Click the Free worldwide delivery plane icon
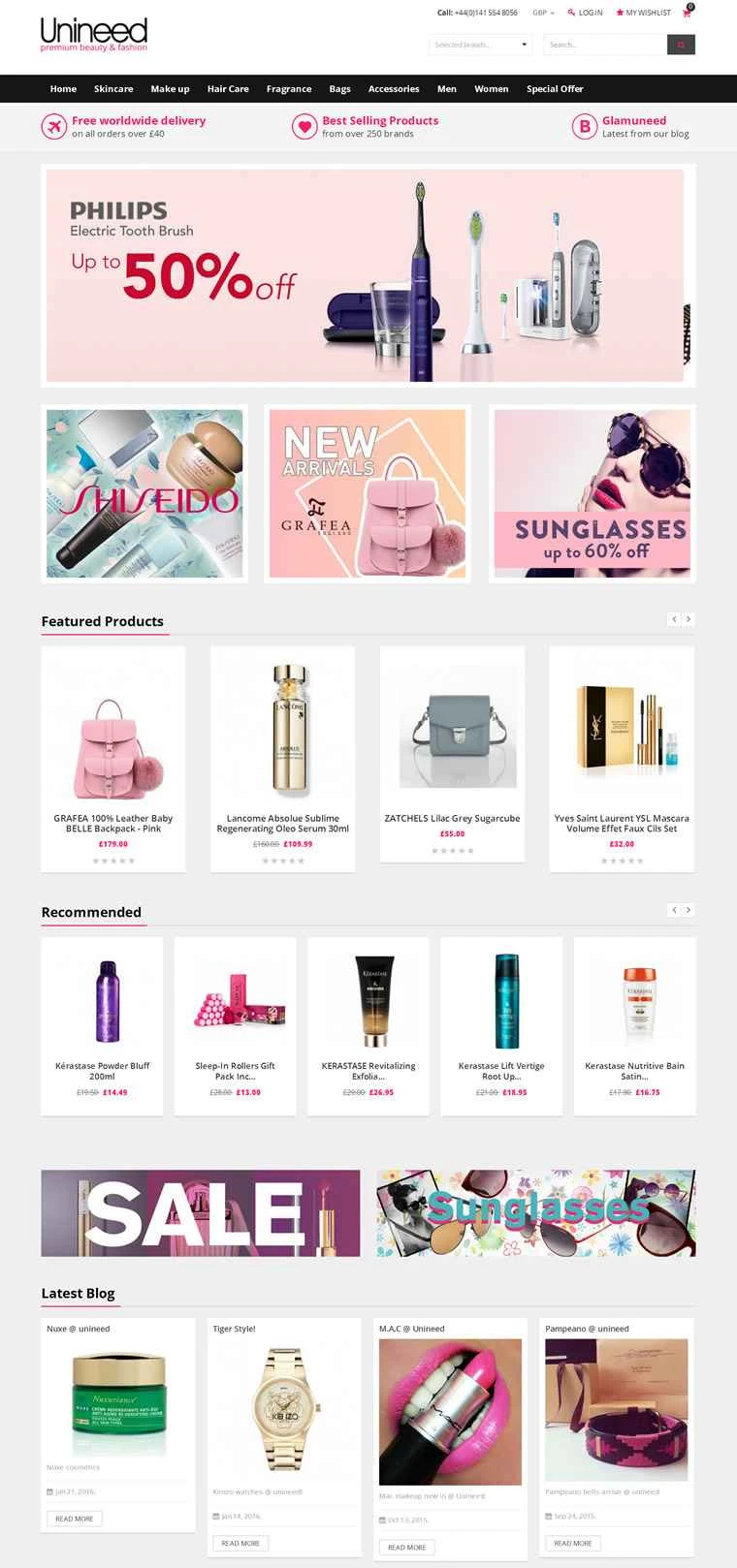The height and width of the screenshot is (1568, 737). [x=54, y=126]
